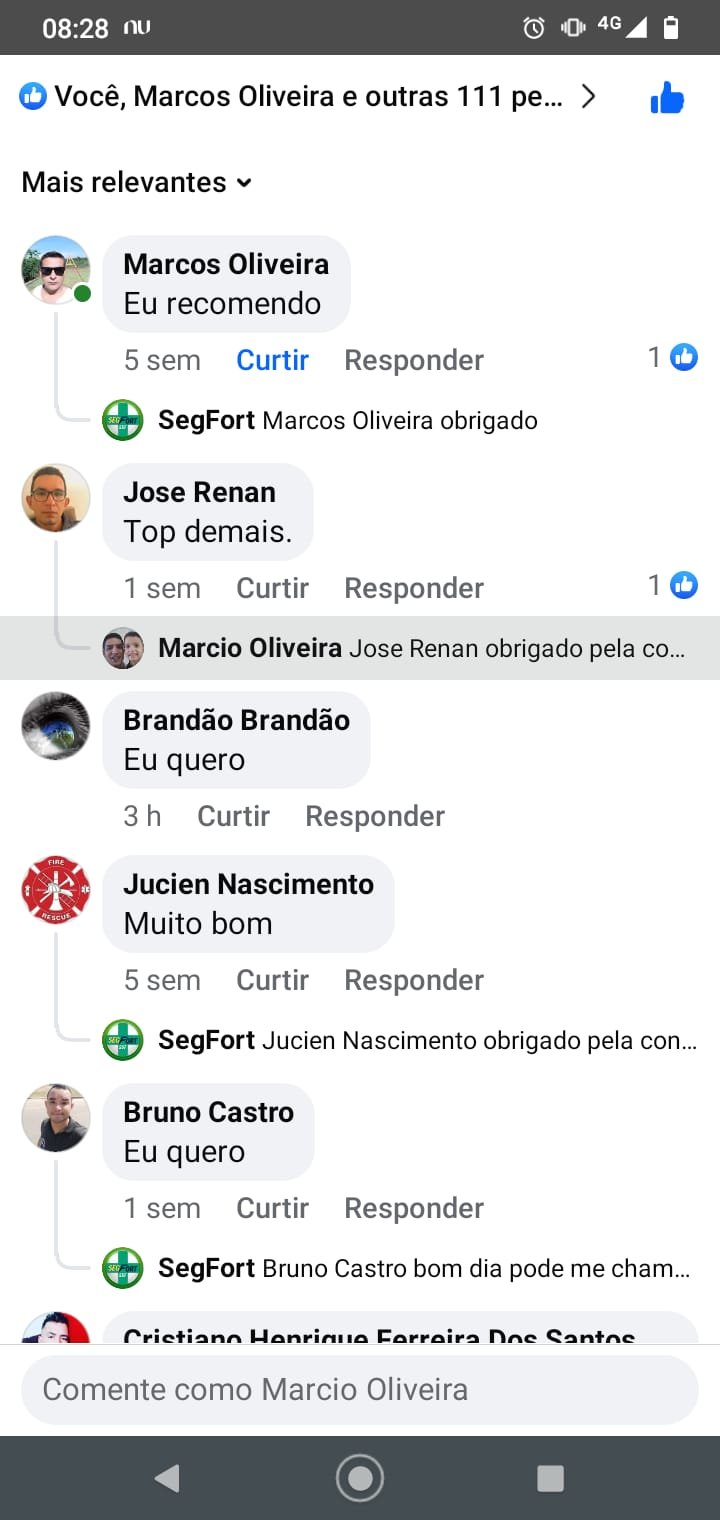720x1520 pixels.
Task: Tap the blue thumbs-up like button
Action: coord(667,98)
